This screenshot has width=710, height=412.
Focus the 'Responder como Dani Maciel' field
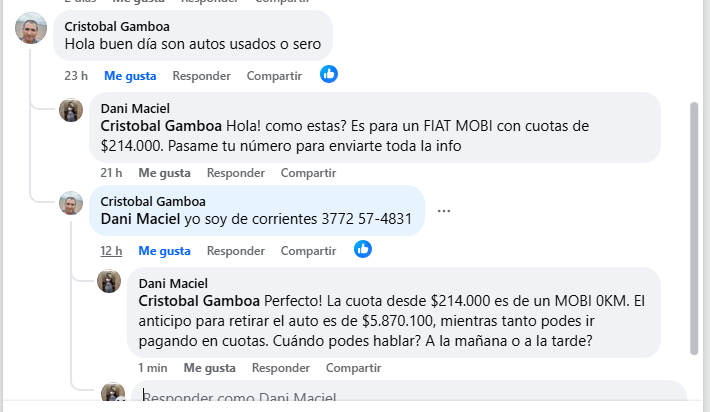point(400,398)
